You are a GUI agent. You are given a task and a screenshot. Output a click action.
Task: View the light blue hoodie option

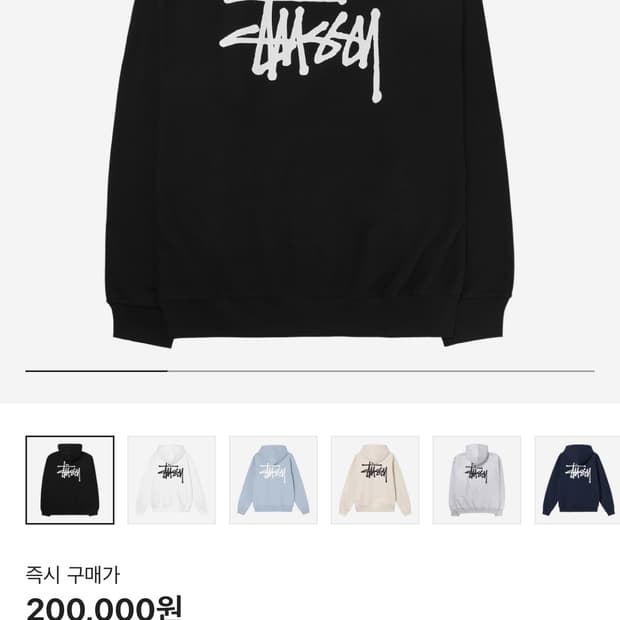[x=273, y=480]
